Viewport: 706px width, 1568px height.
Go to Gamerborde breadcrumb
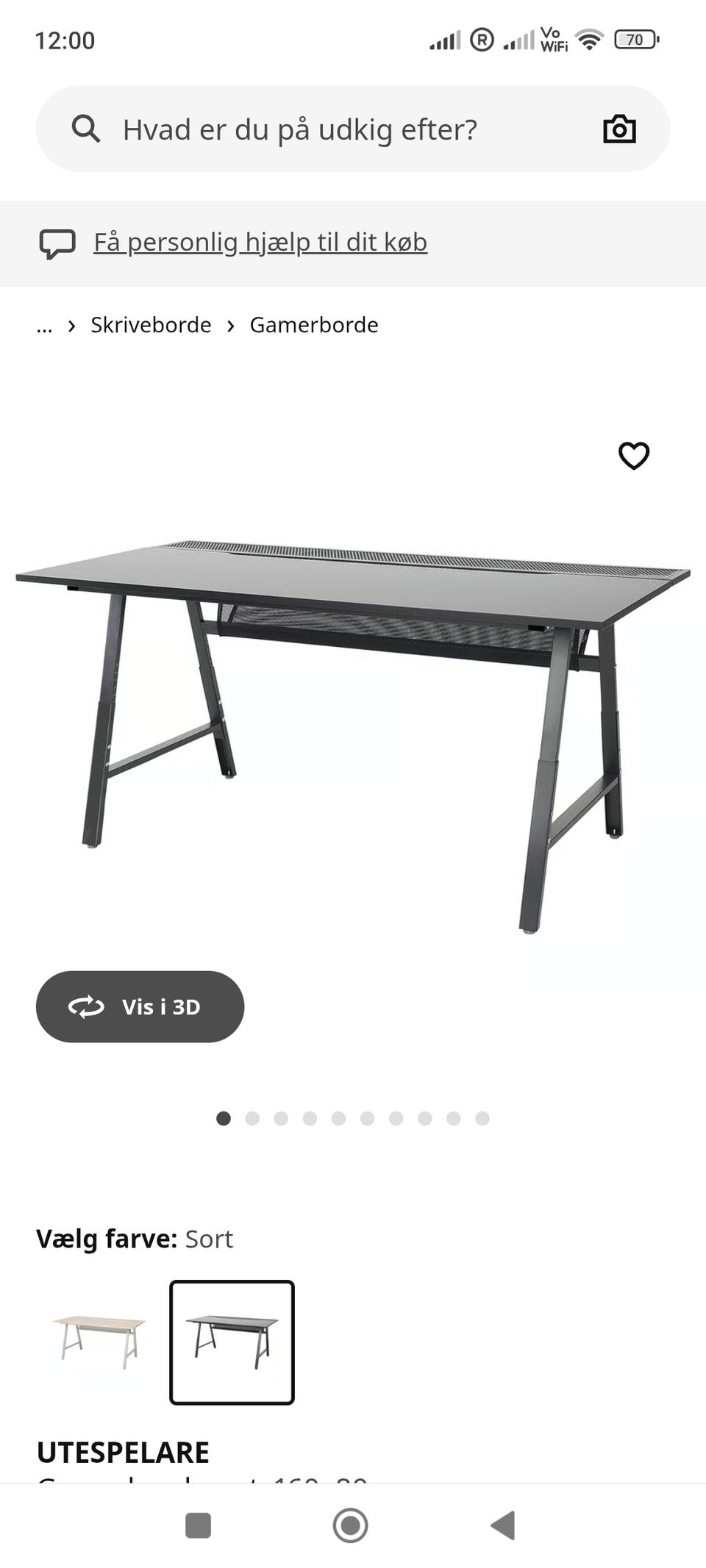314,325
